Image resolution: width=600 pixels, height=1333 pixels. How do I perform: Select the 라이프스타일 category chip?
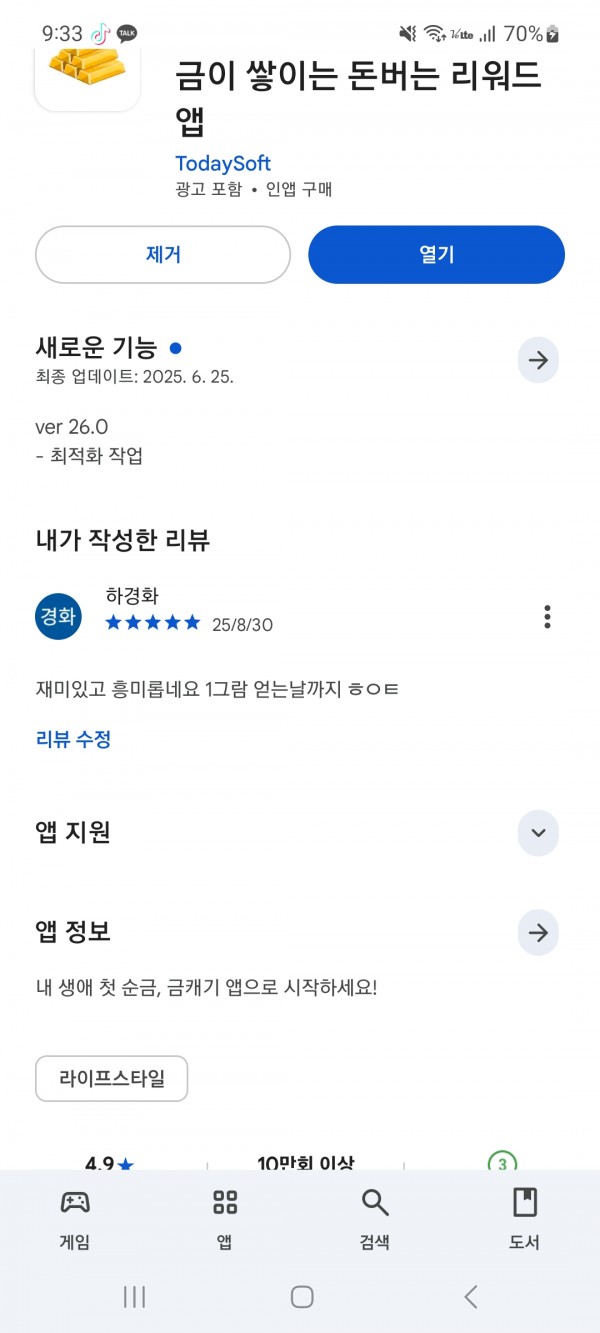tap(111, 1078)
